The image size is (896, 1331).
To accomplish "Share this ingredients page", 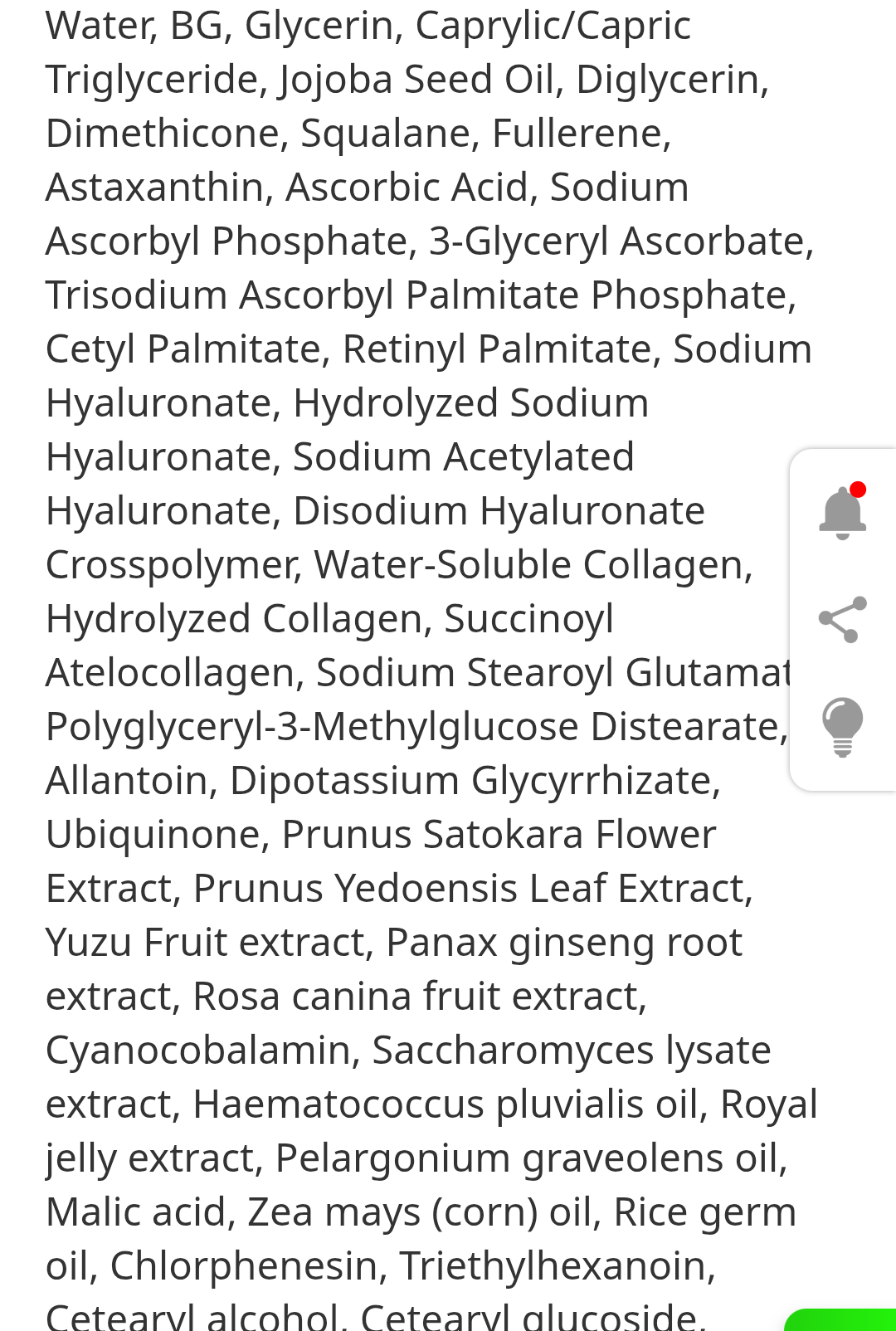I will tap(842, 620).
